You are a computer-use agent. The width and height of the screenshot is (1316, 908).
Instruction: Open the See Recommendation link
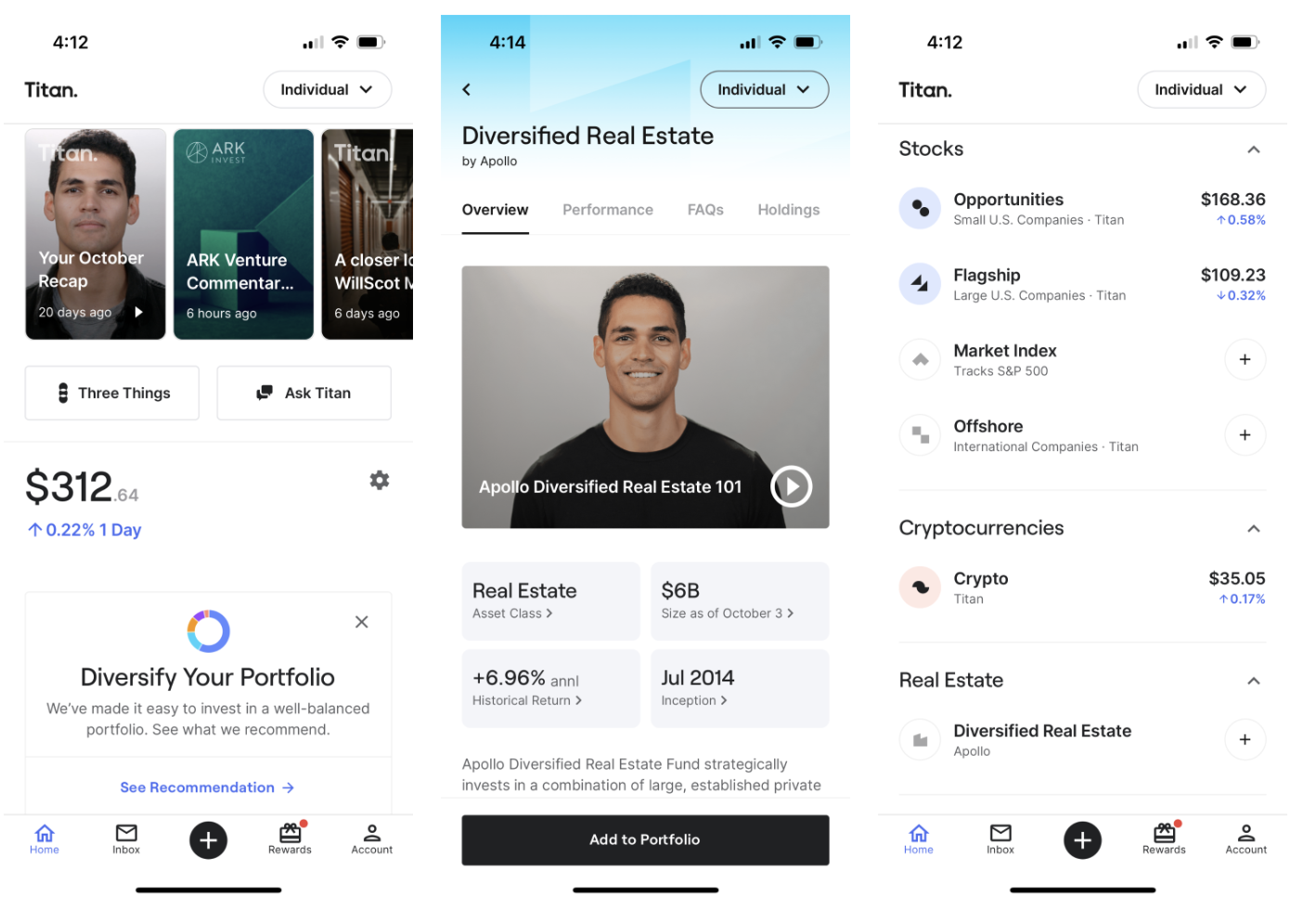(207, 787)
